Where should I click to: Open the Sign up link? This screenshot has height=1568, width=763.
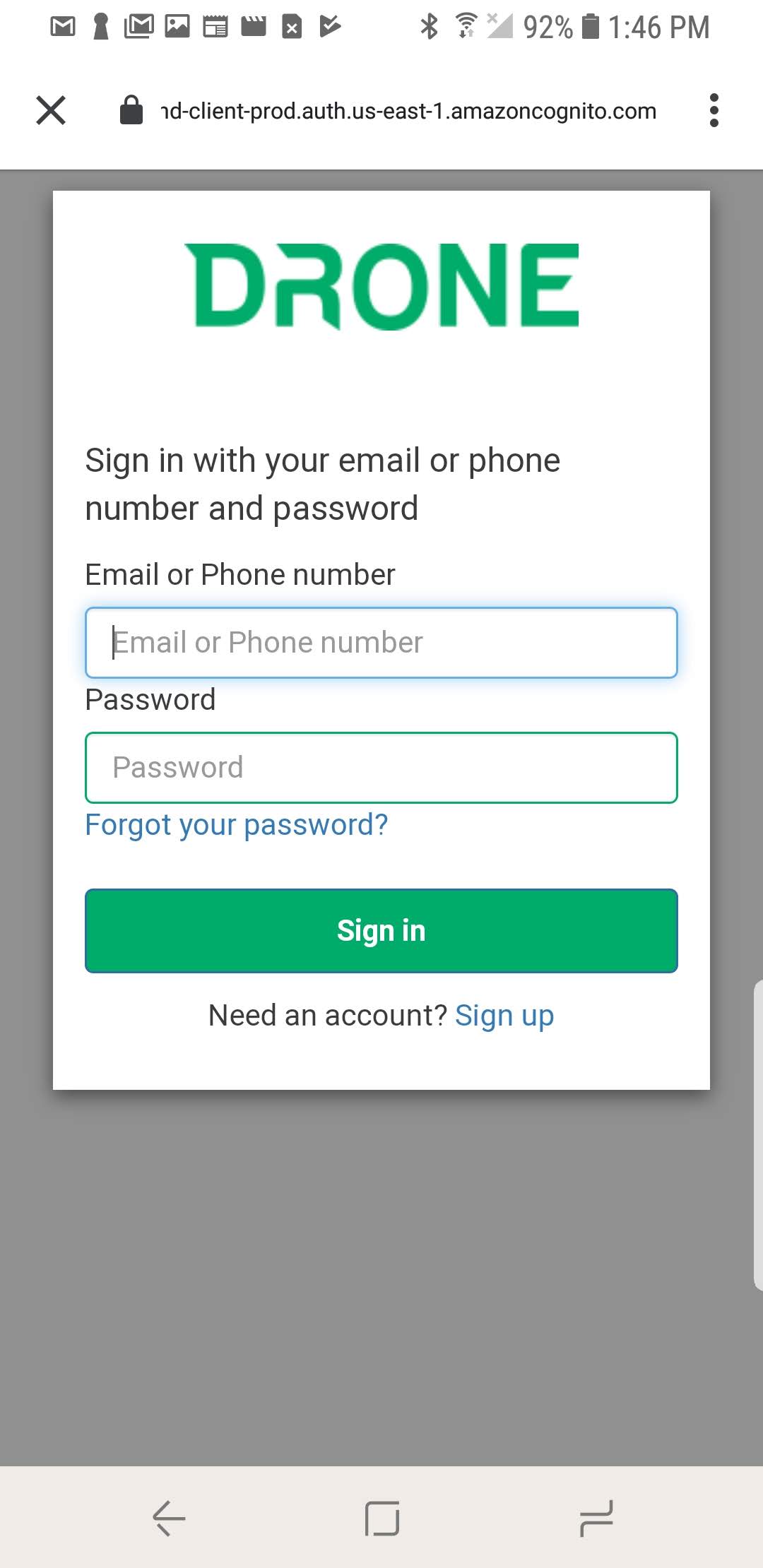coord(504,1016)
